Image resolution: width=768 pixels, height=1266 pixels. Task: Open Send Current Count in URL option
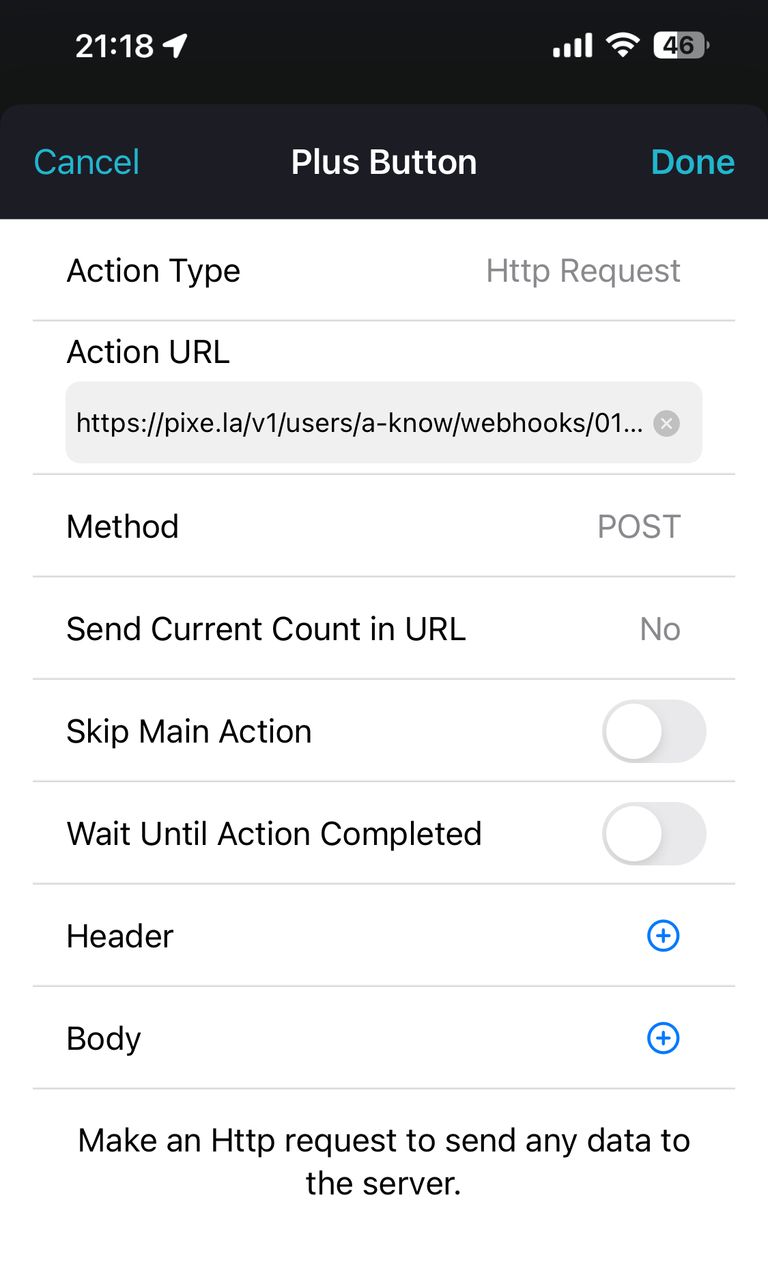click(384, 629)
